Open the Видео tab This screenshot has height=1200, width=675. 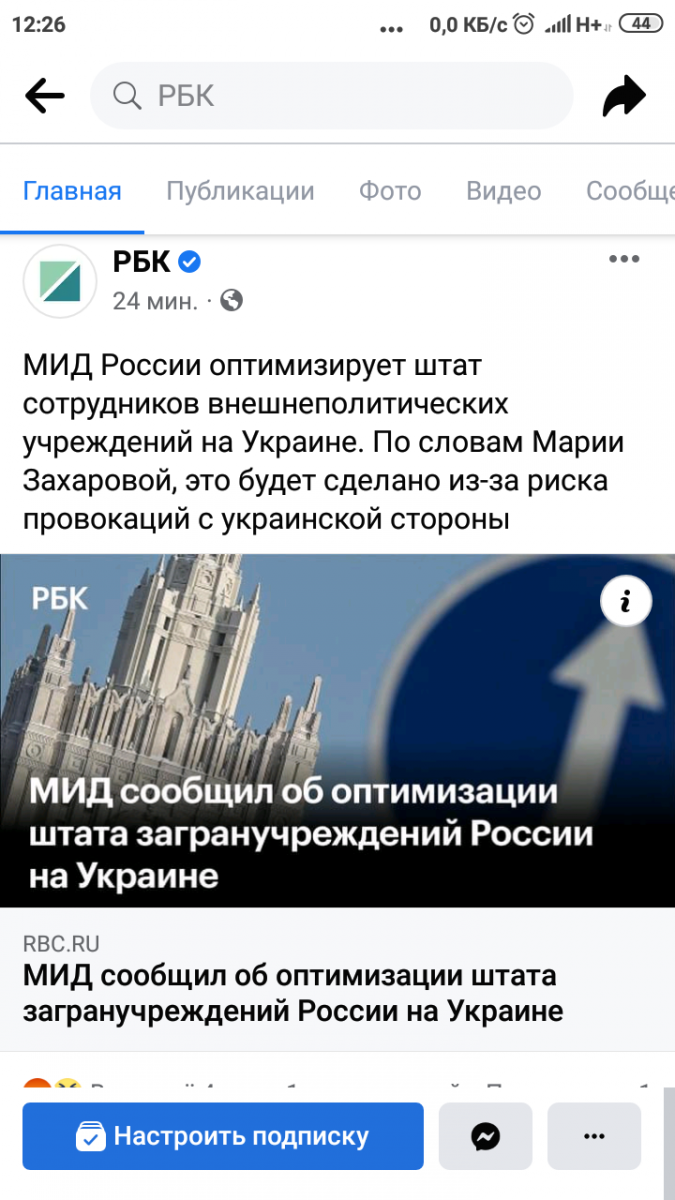click(503, 191)
